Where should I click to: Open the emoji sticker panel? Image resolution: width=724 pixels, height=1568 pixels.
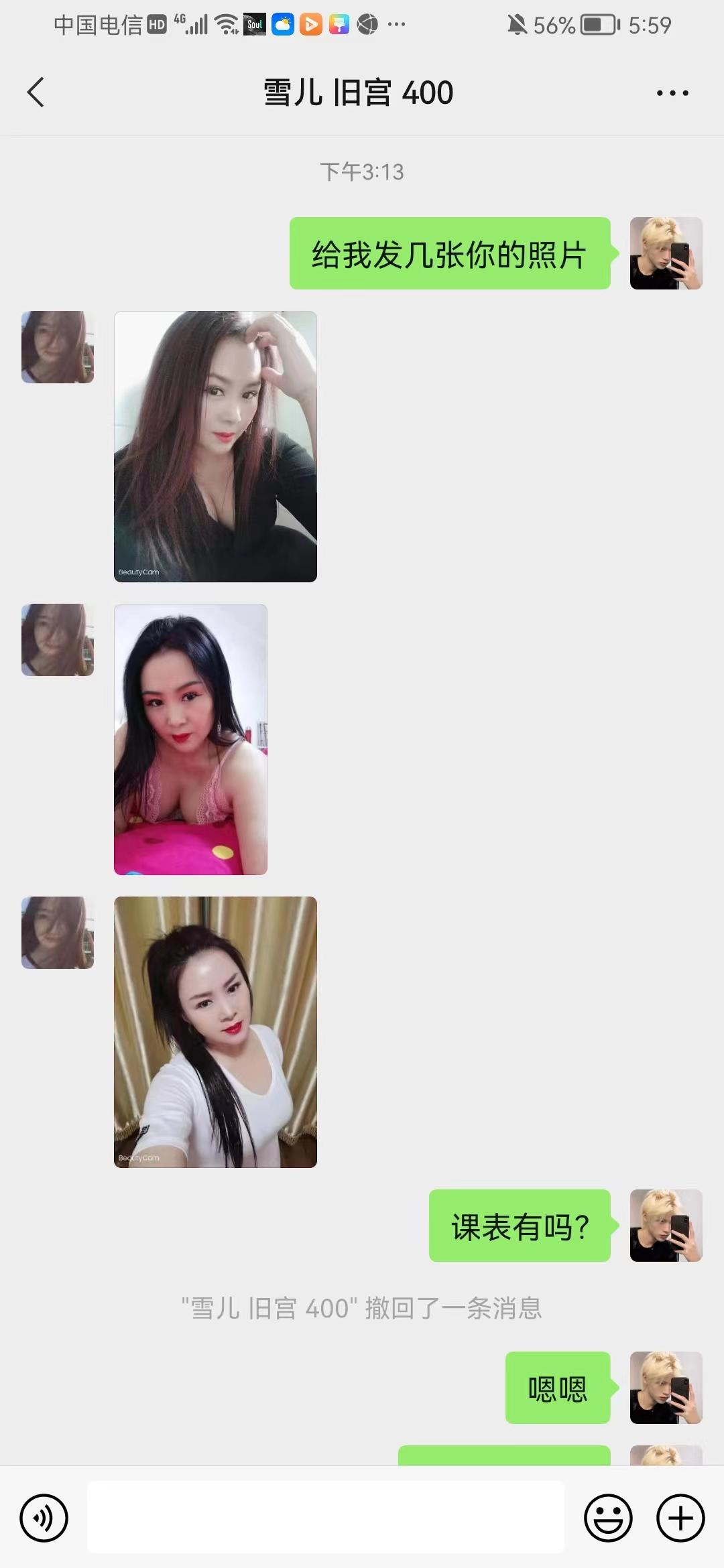click(x=608, y=1518)
